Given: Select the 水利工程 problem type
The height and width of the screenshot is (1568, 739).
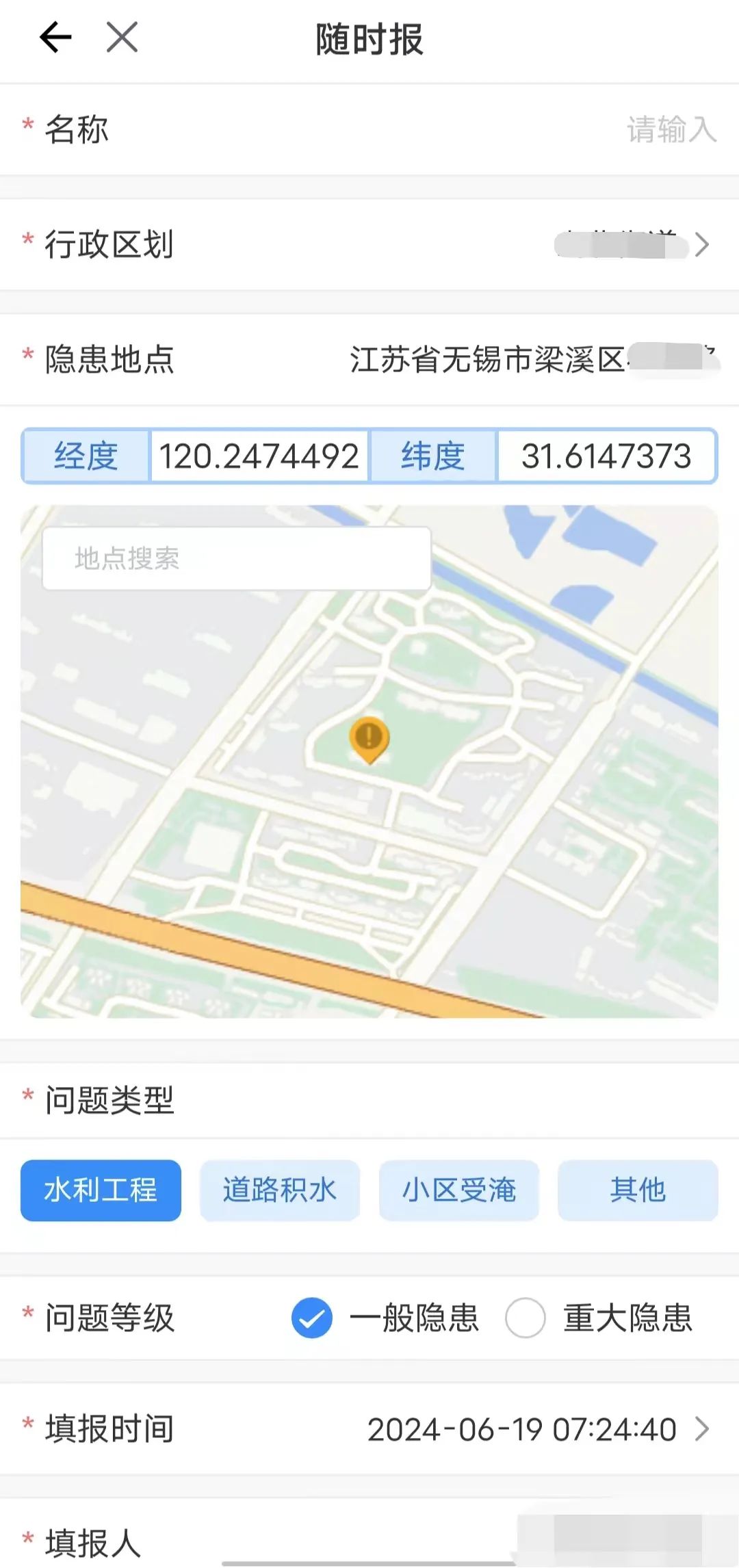Looking at the screenshot, I should 101,1190.
